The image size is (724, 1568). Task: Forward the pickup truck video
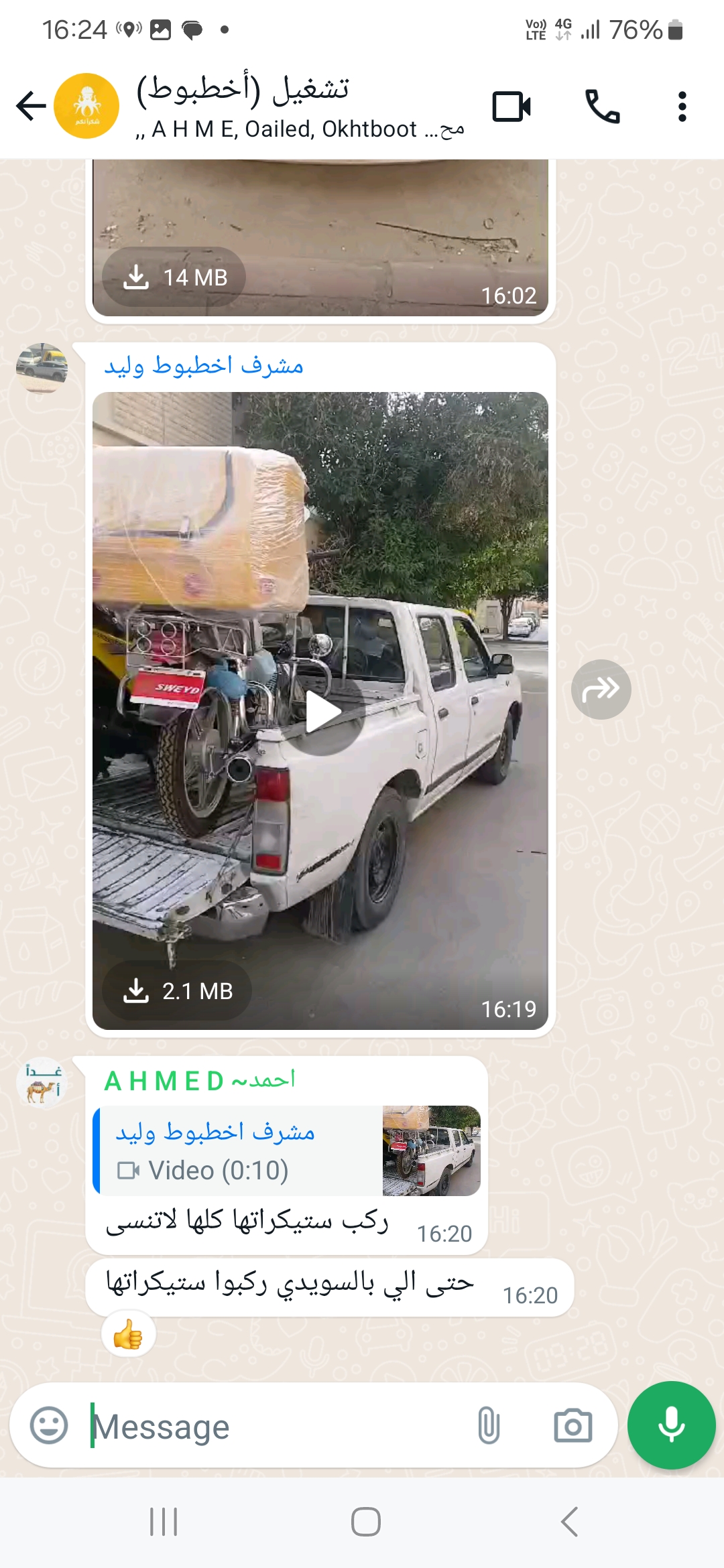point(601,689)
